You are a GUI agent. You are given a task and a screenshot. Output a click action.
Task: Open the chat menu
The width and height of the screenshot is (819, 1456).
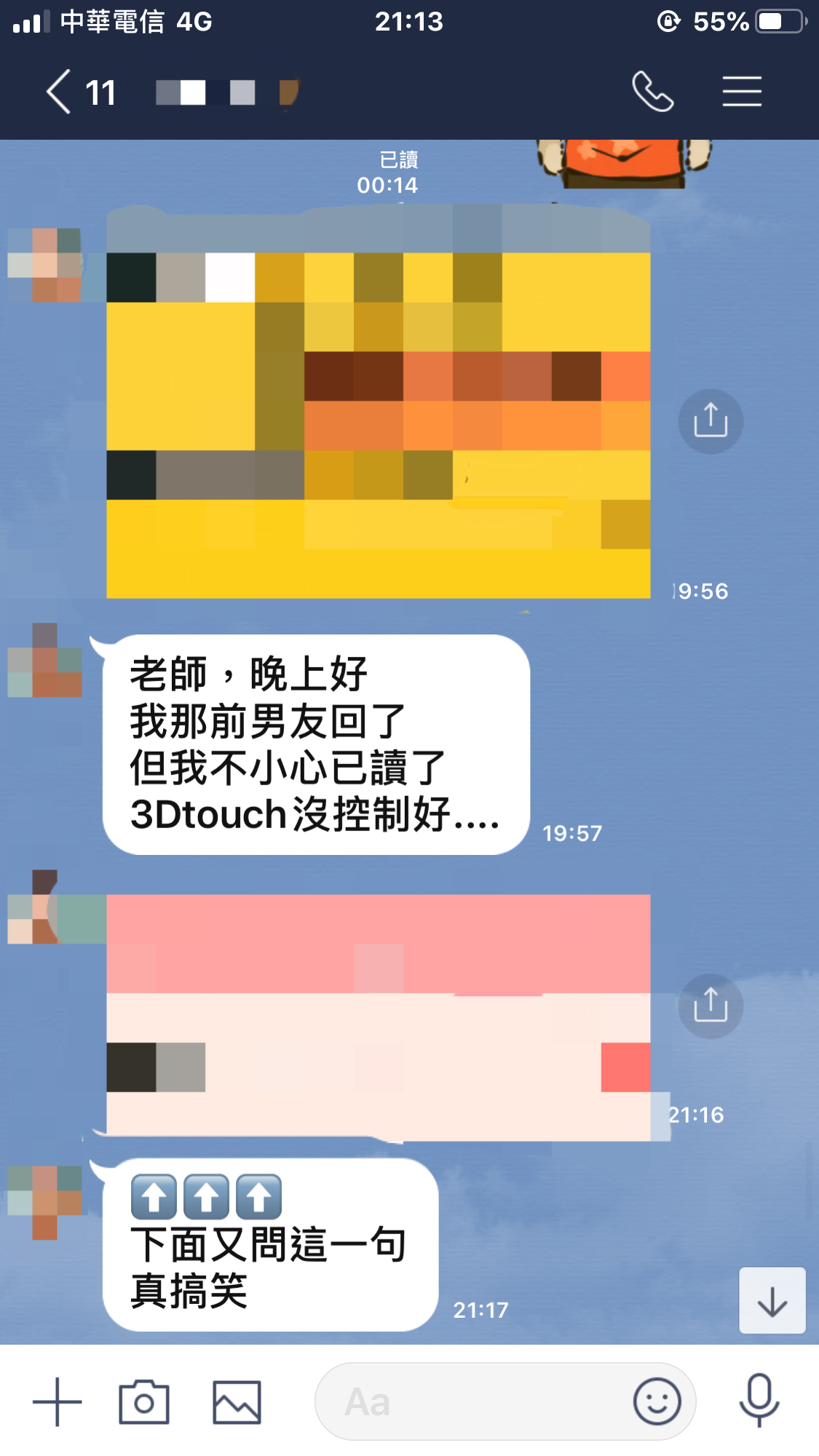click(742, 92)
